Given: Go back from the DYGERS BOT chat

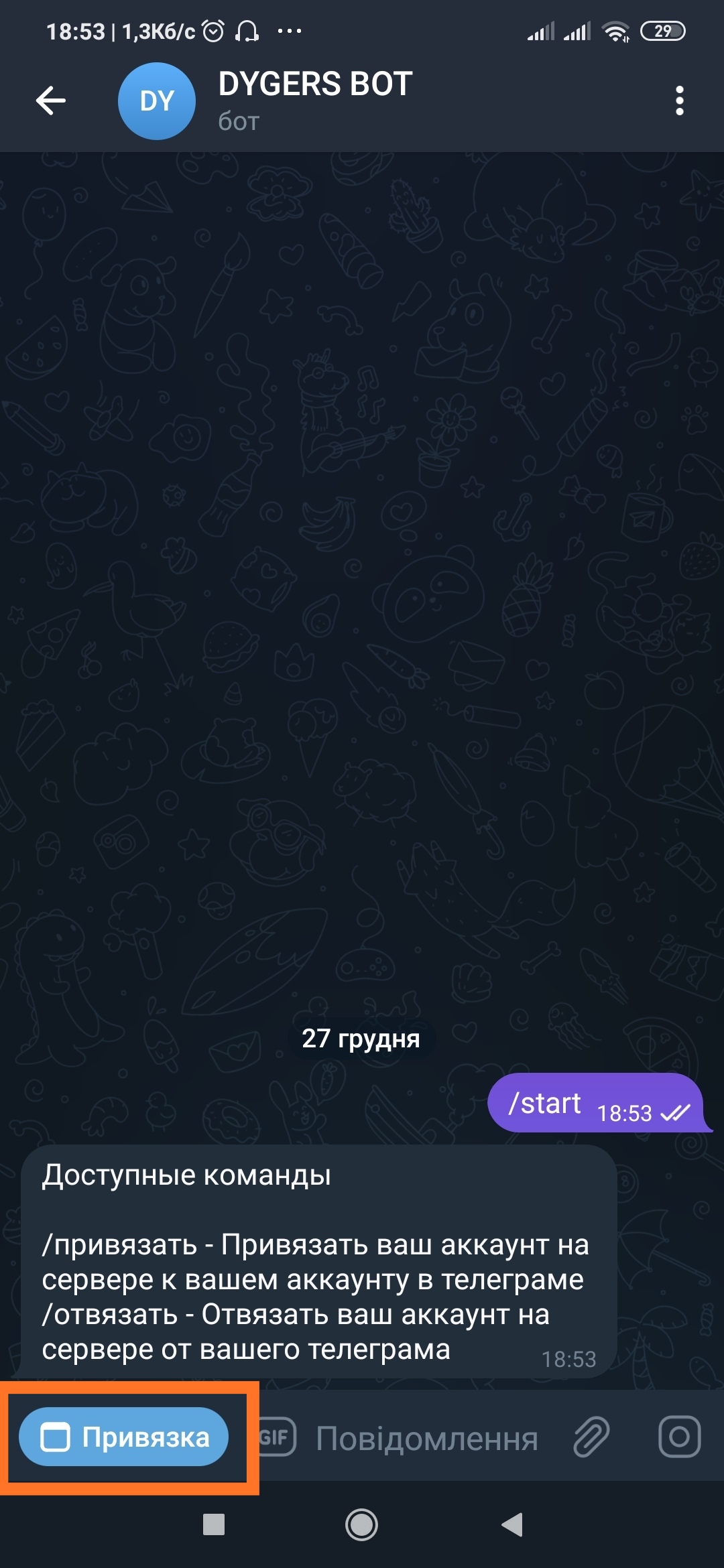Looking at the screenshot, I should click(x=51, y=101).
